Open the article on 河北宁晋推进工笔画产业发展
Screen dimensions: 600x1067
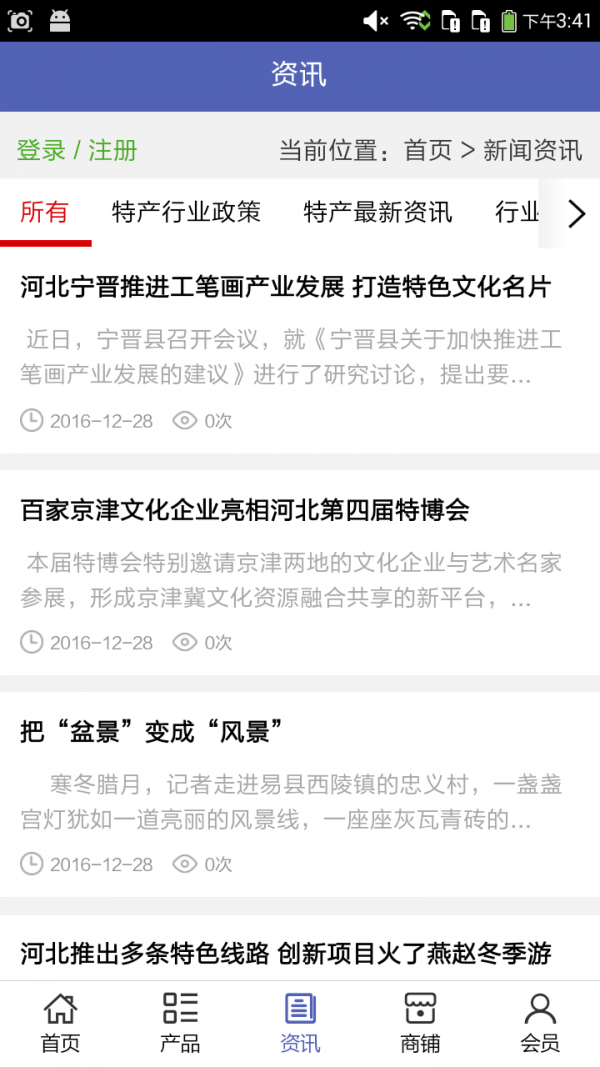286,288
